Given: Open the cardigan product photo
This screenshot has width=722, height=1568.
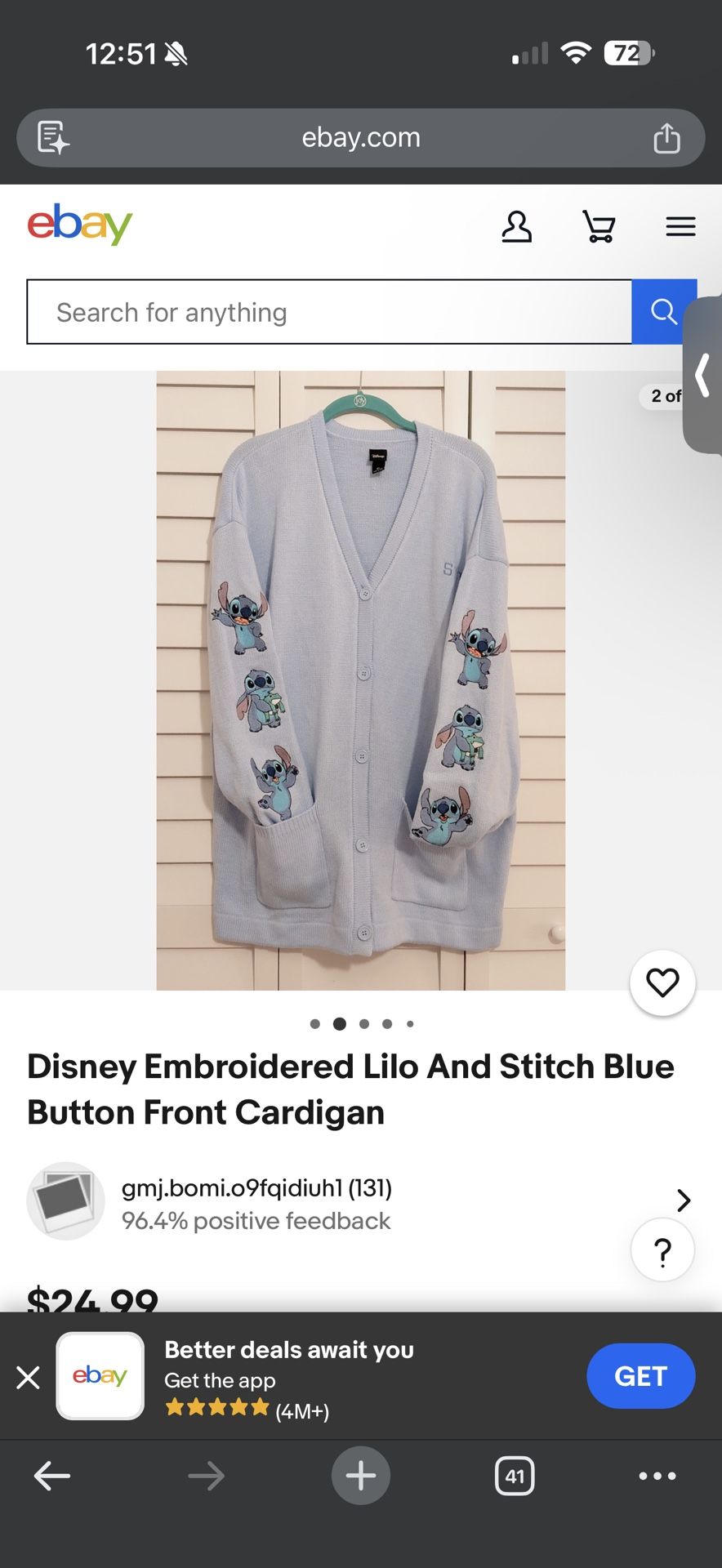Looking at the screenshot, I should [360, 680].
